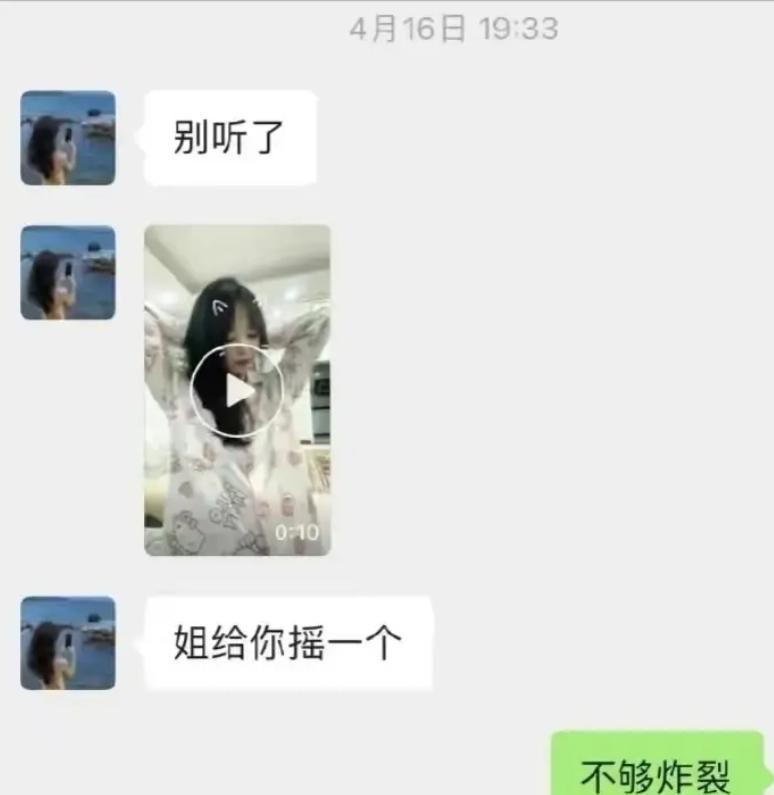Screen dimensions: 774x795
Task: Open sender's avatar beside "别听了"
Action: pyautogui.click(x=68, y=138)
